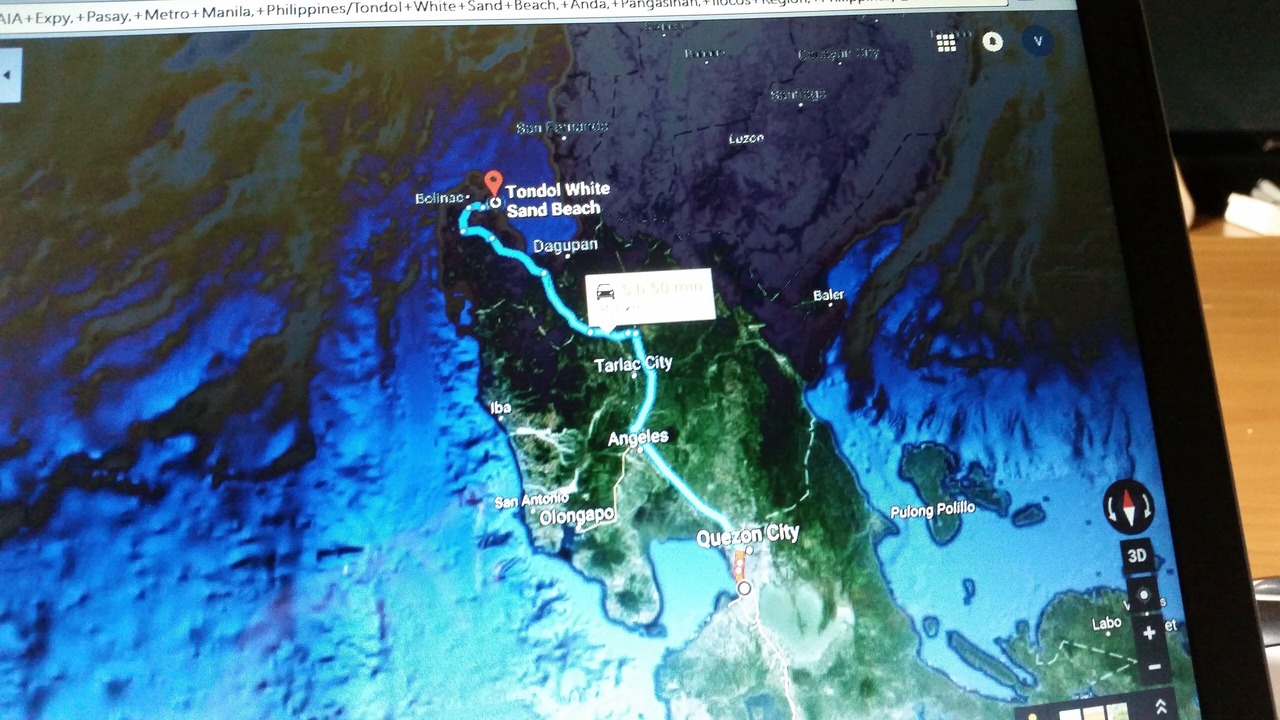Zoom out of the map
This screenshot has height=720, width=1280.
[x=1154, y=666]
